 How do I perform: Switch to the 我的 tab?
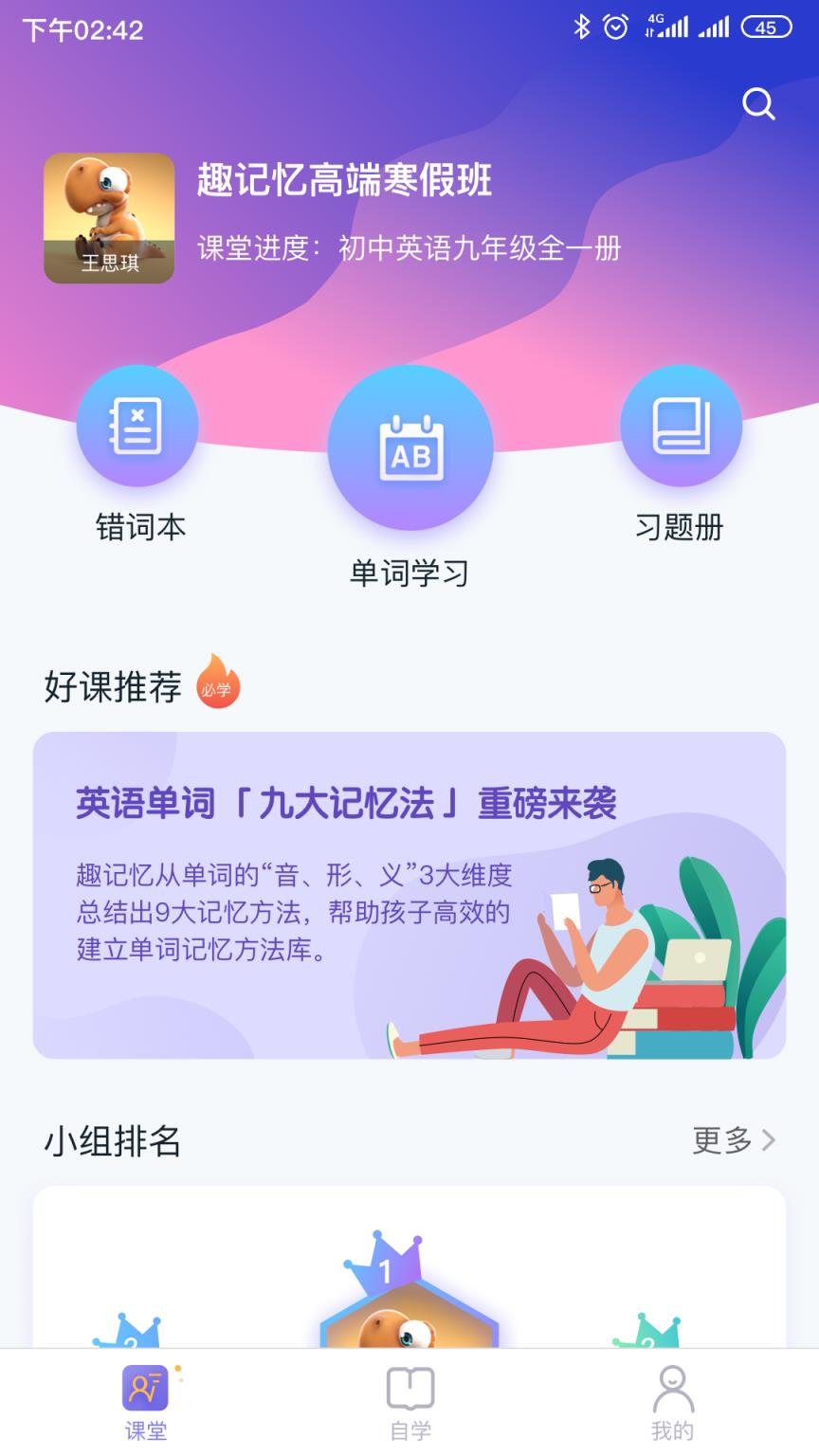[x=675, y=1403]
